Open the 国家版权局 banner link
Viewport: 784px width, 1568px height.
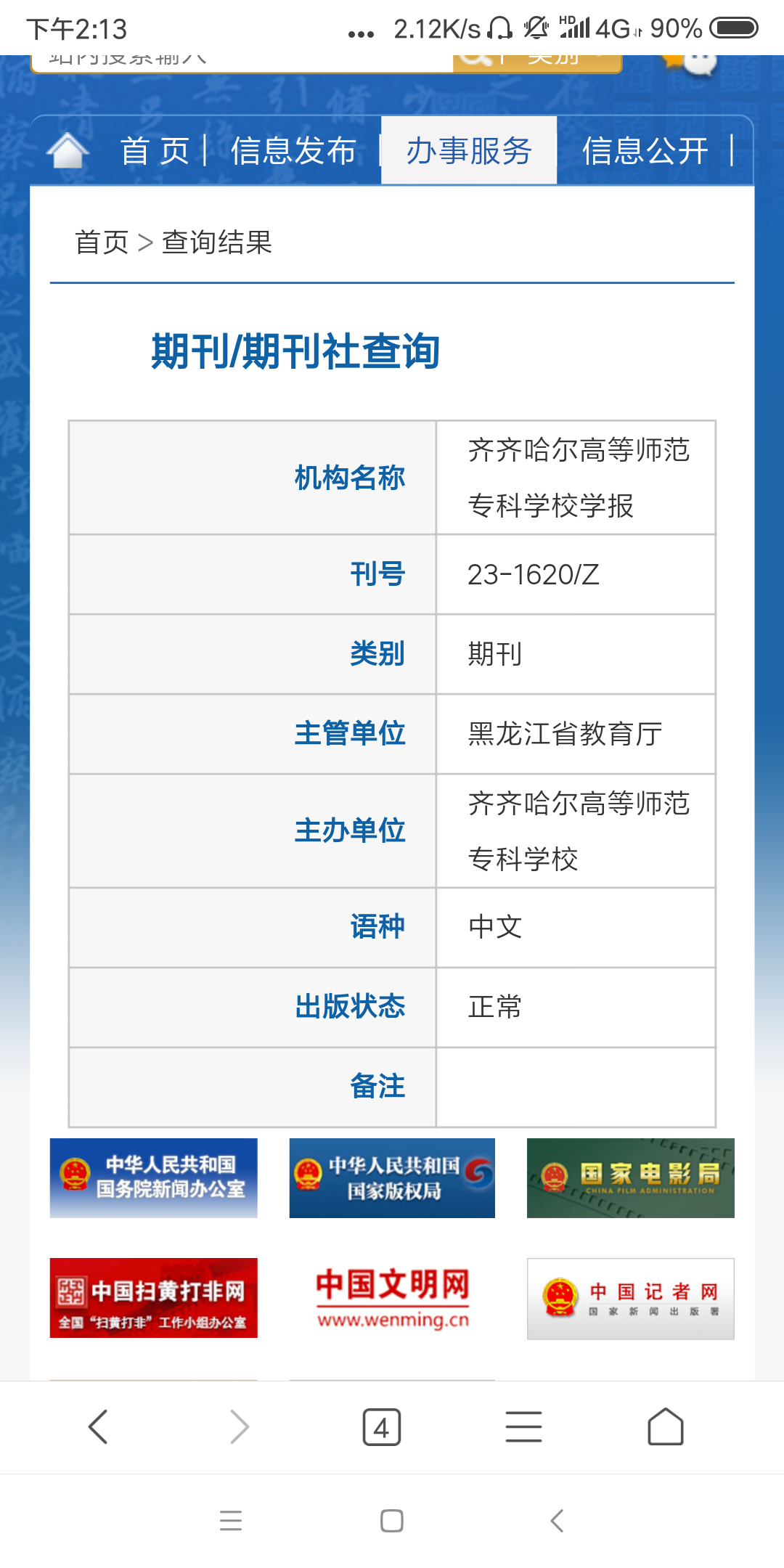coord(392,1177)
